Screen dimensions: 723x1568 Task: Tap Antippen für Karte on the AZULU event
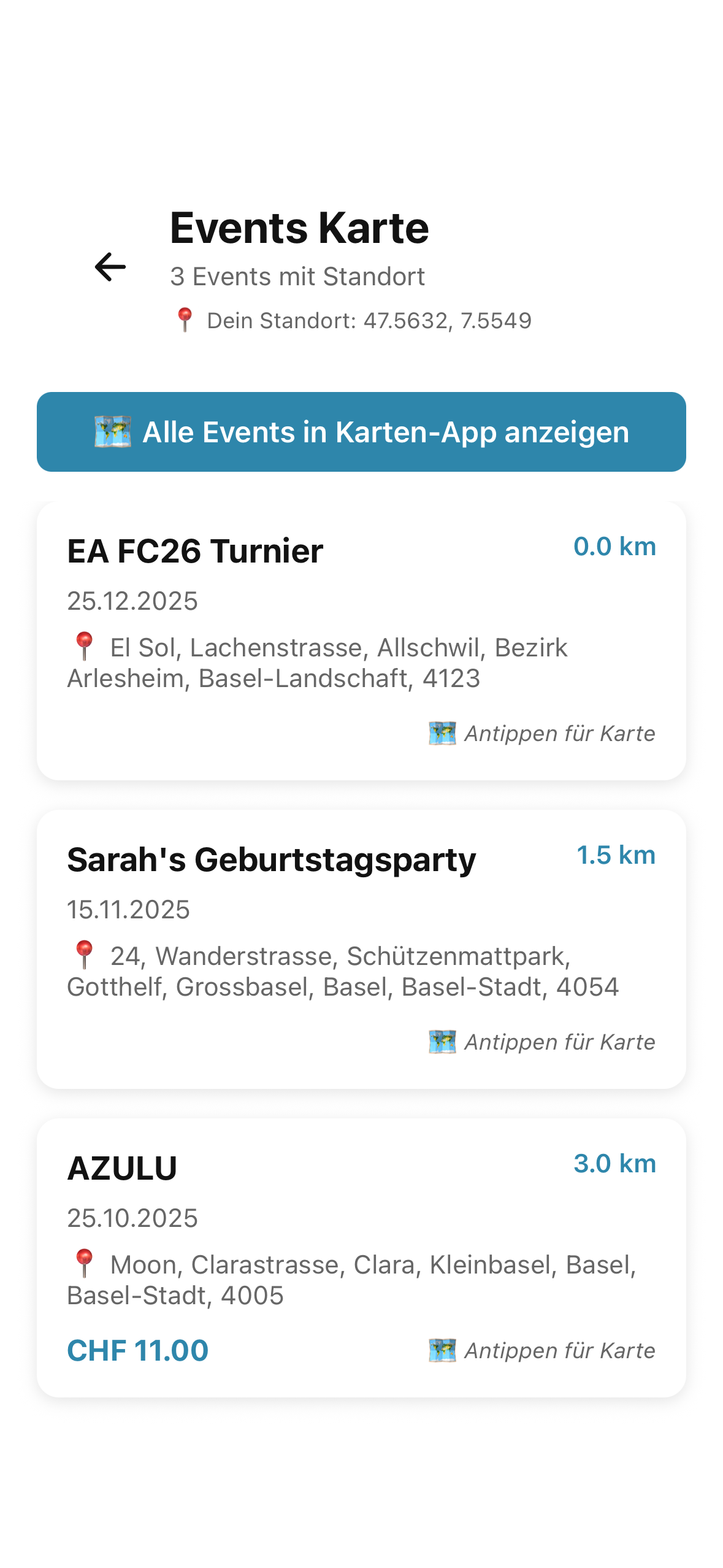point(559,1350)
